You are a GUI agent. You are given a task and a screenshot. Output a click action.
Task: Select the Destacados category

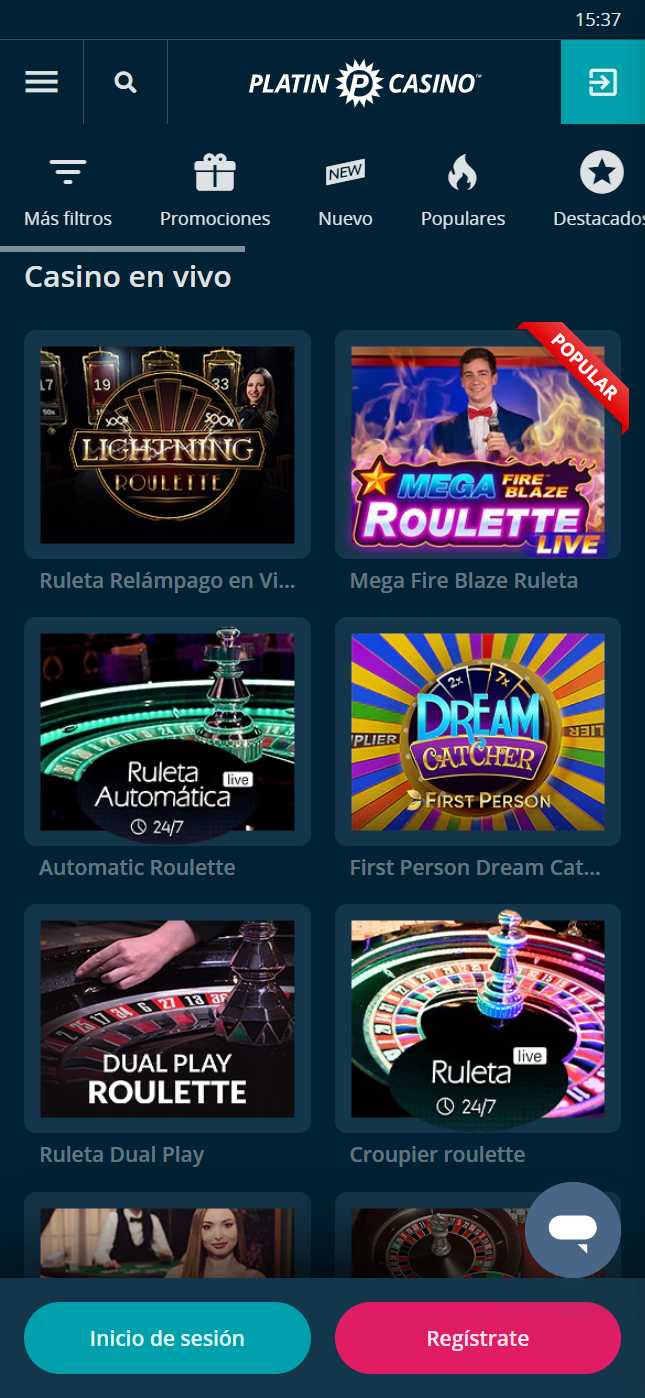point(600,190)
